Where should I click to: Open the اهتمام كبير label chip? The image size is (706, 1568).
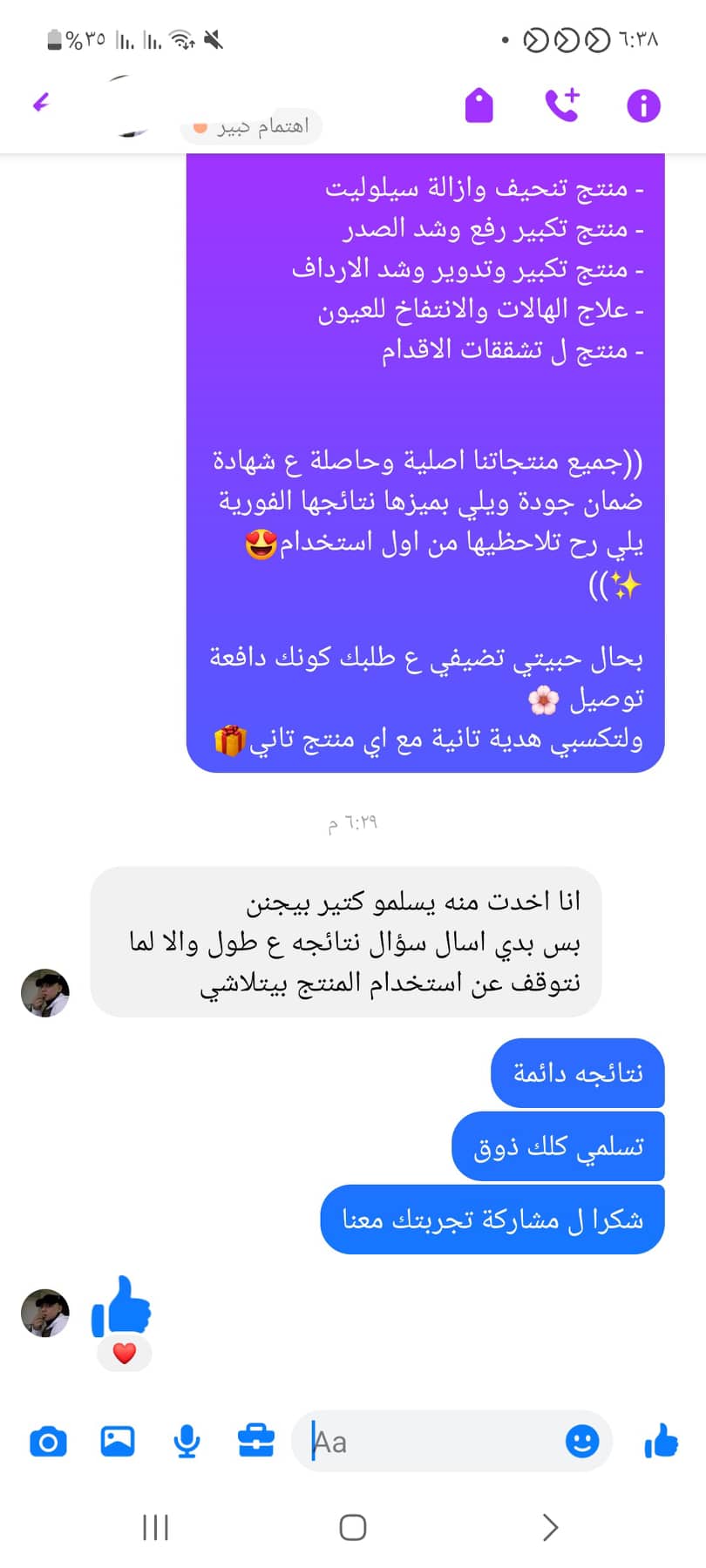(x=252, y=127)
